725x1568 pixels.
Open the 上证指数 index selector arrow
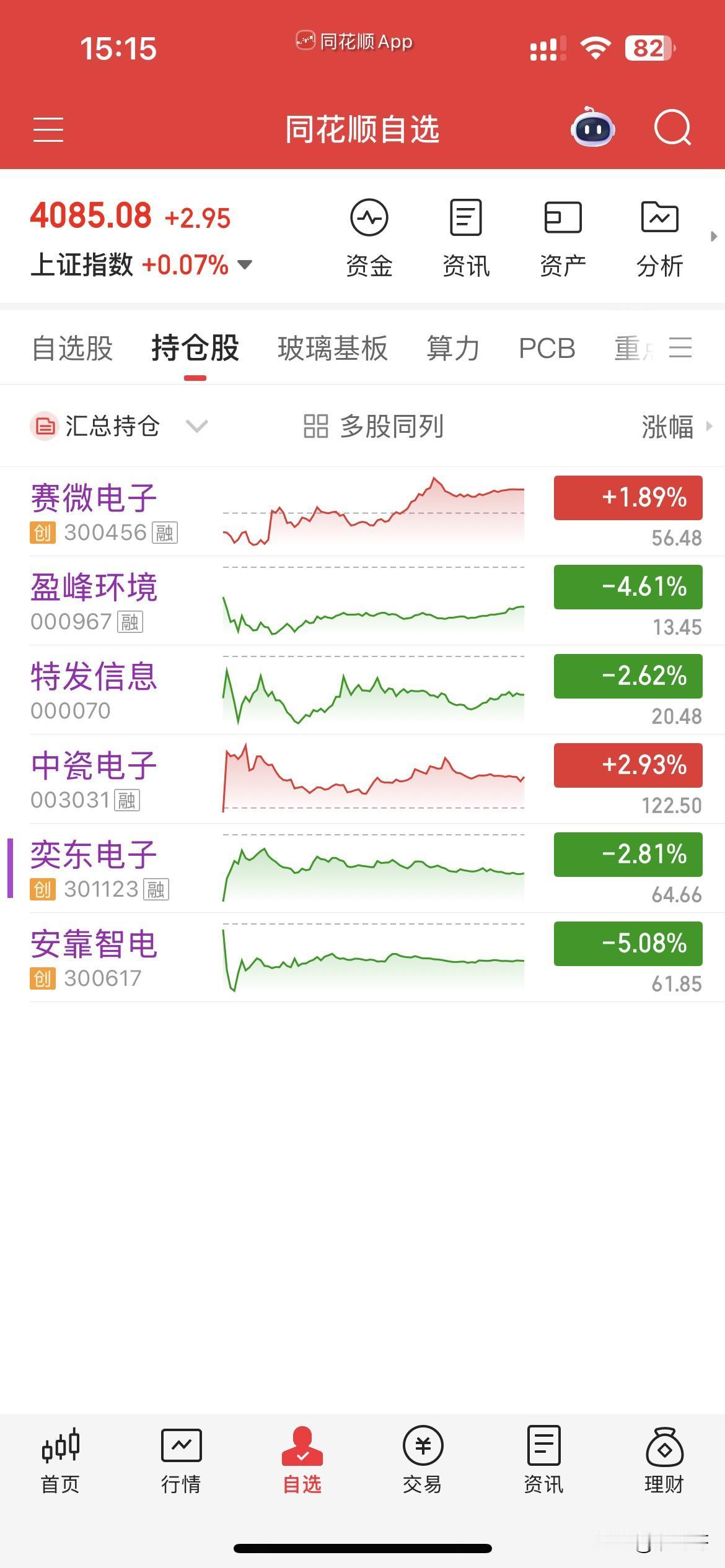coord(244,264)
